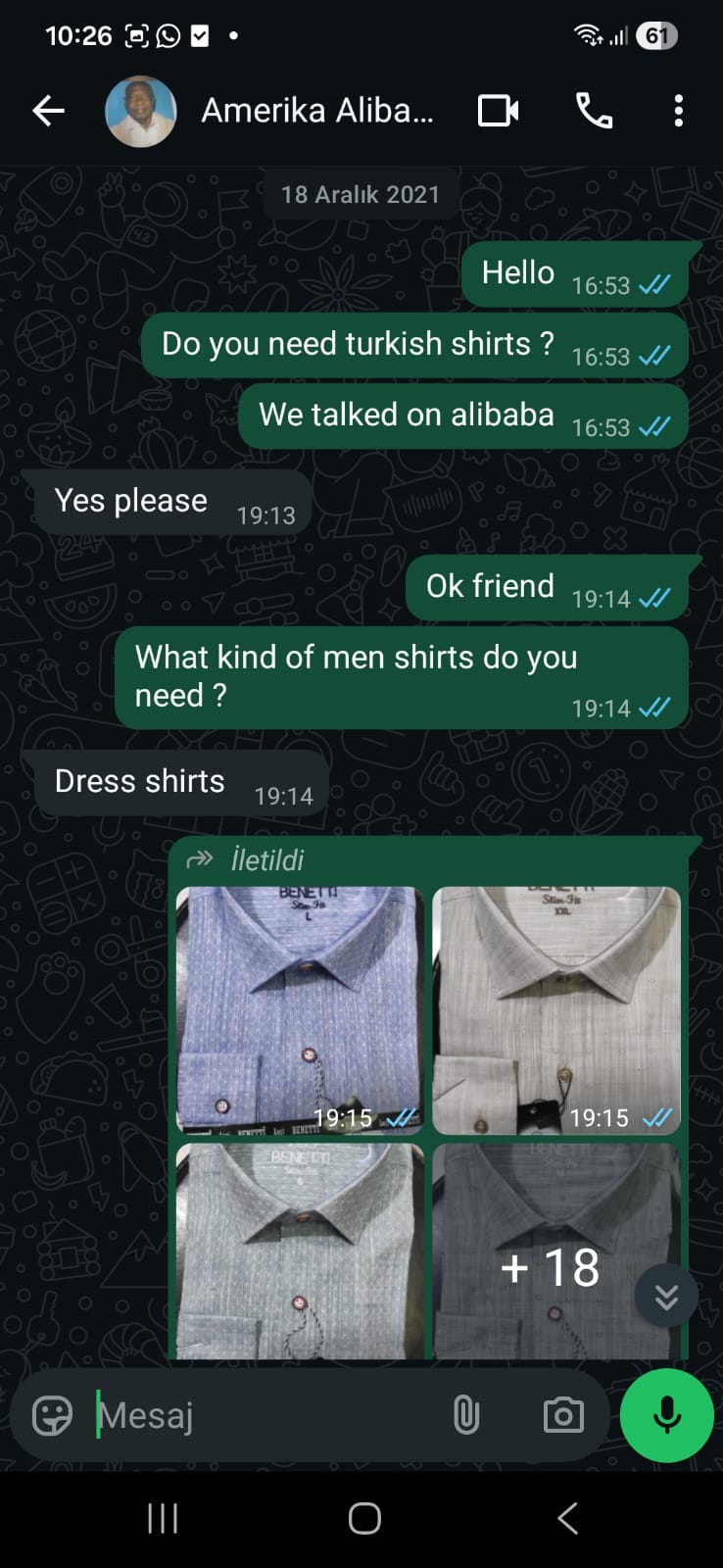Image resolution: width=723 pixels, height=1568 pixels.
Task: Record a voice message
Action: tap(667, 1415)
